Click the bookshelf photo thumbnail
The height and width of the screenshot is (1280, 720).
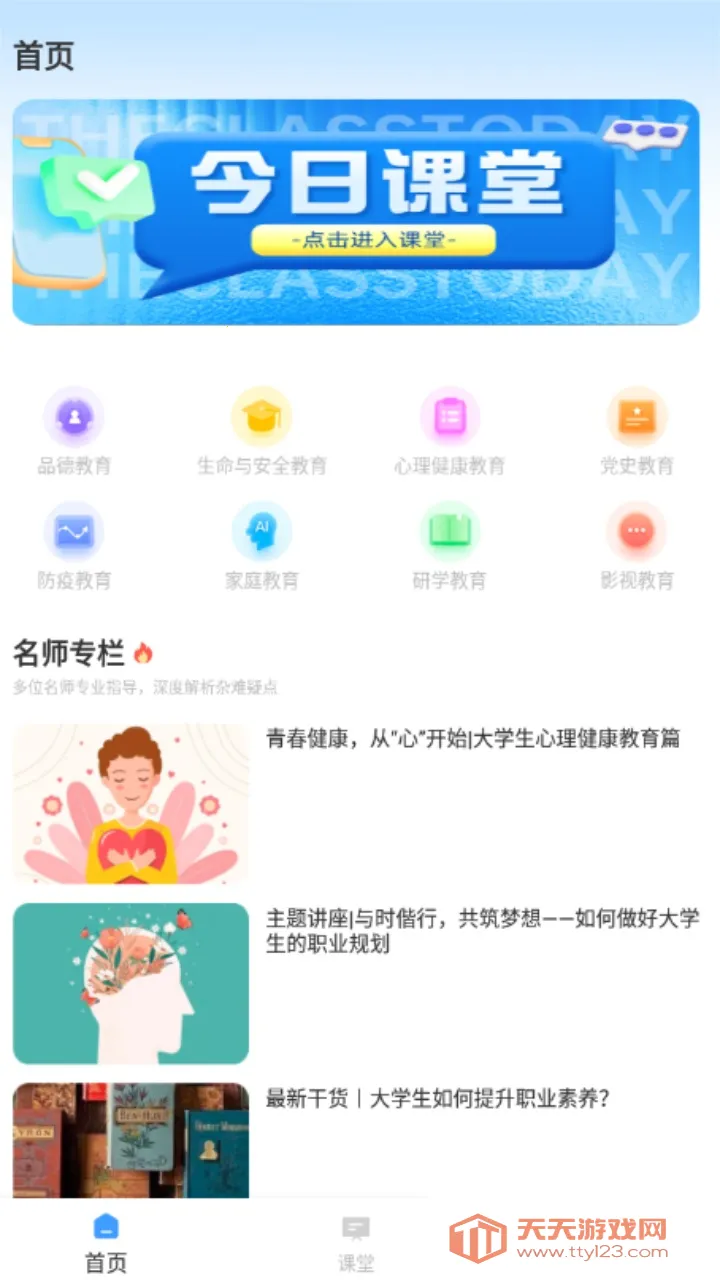click(x=131, y=1145)
